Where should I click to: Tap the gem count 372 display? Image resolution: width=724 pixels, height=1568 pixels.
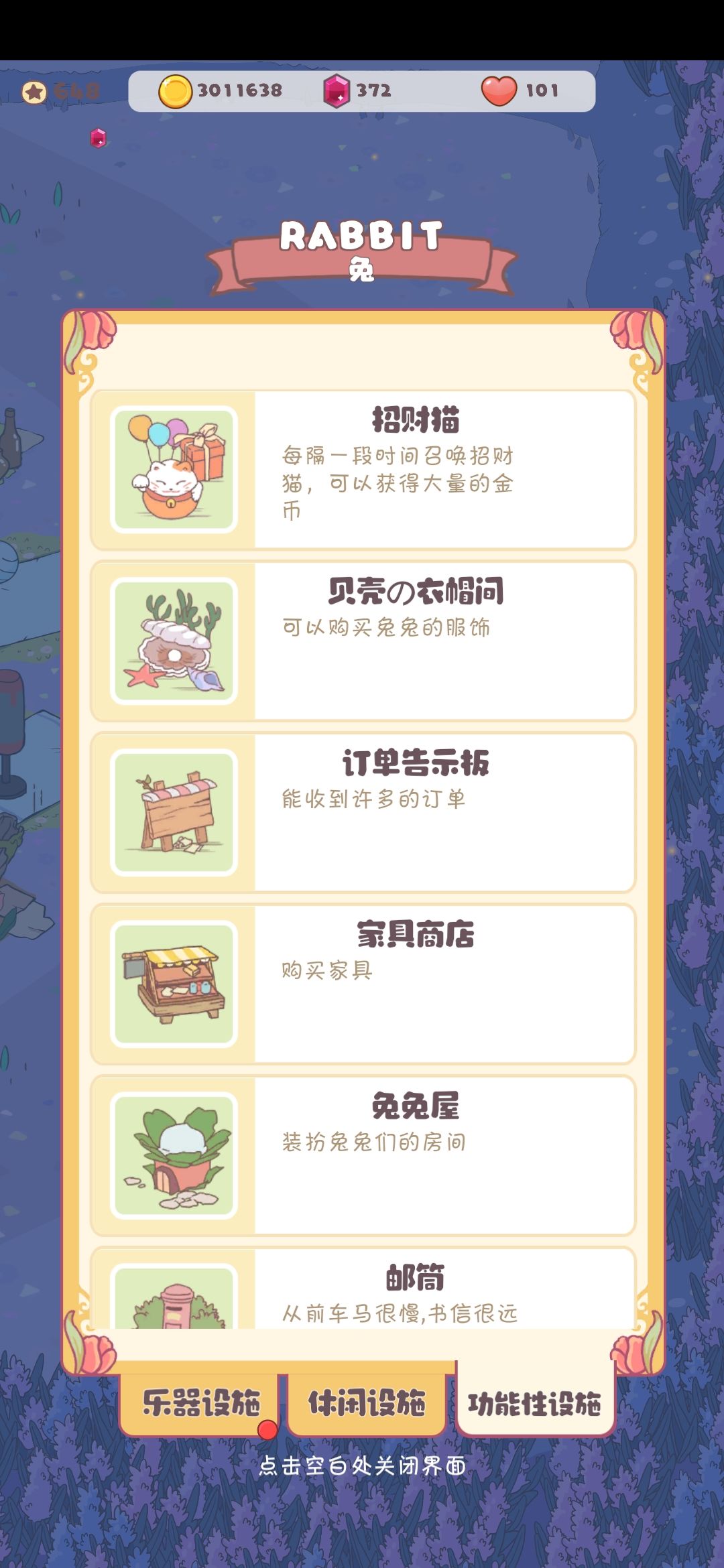pyautogui.click(x=375, y=91)
